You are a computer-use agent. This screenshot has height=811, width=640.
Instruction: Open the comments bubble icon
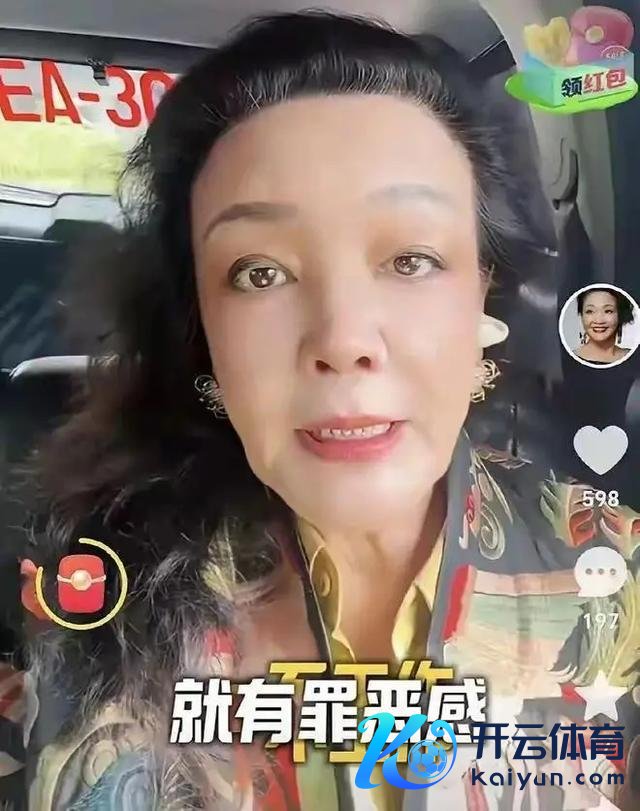[601, 573]
